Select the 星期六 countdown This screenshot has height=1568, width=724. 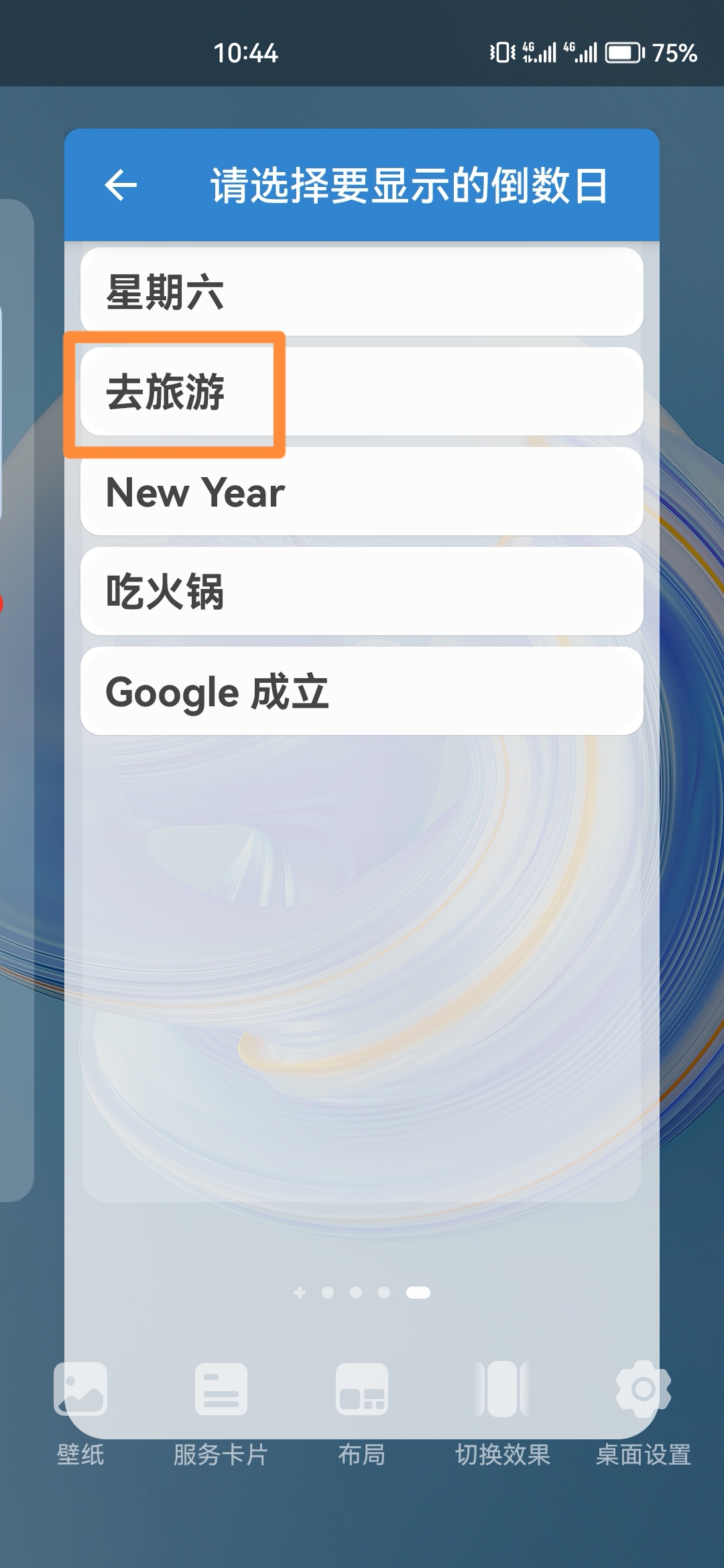pos(362,292)
